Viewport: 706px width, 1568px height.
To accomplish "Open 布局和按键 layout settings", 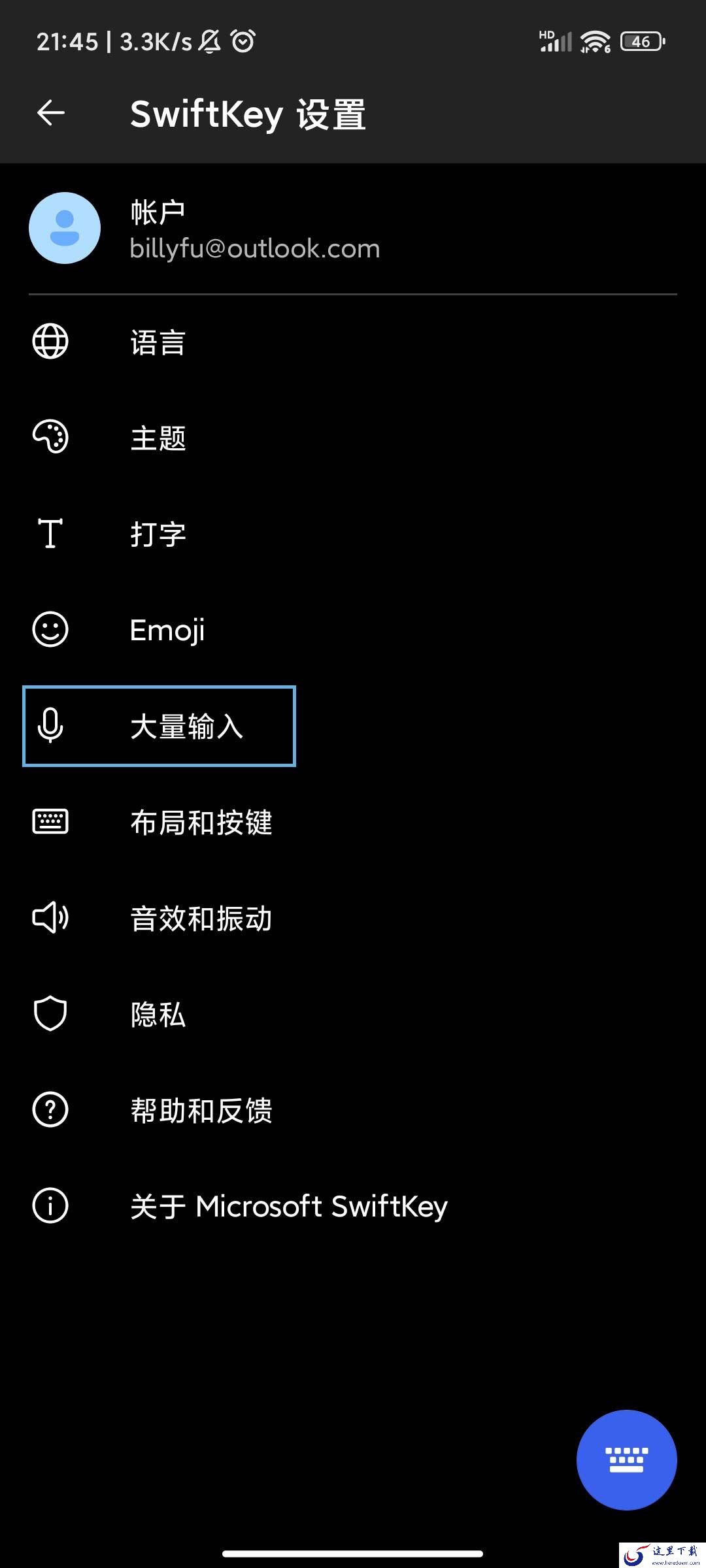I will [201, 822].
